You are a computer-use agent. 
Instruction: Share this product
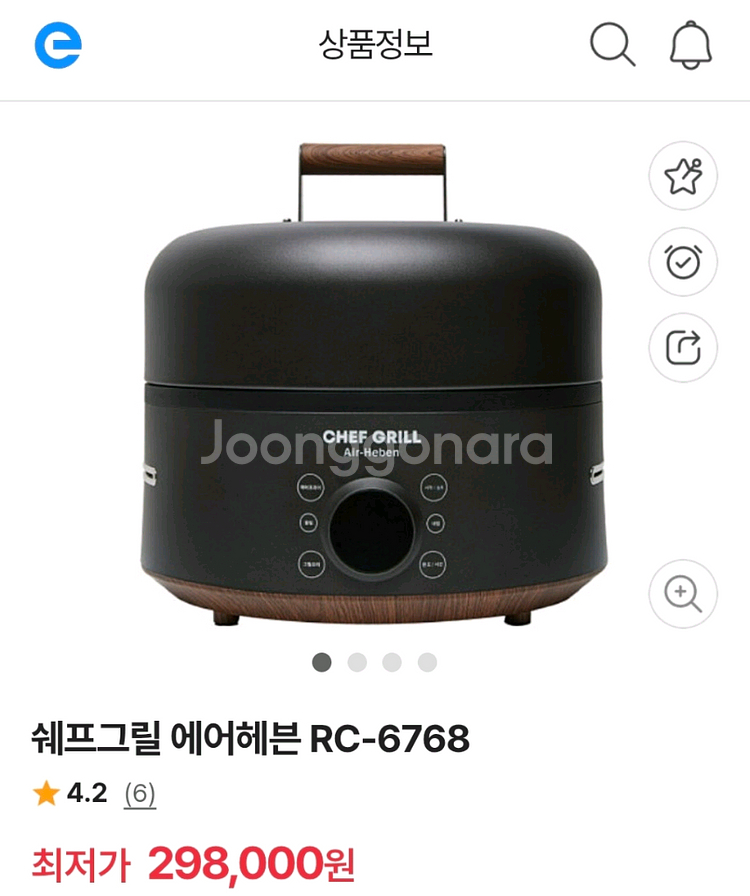pyautogui.click(x=683, y=348)
